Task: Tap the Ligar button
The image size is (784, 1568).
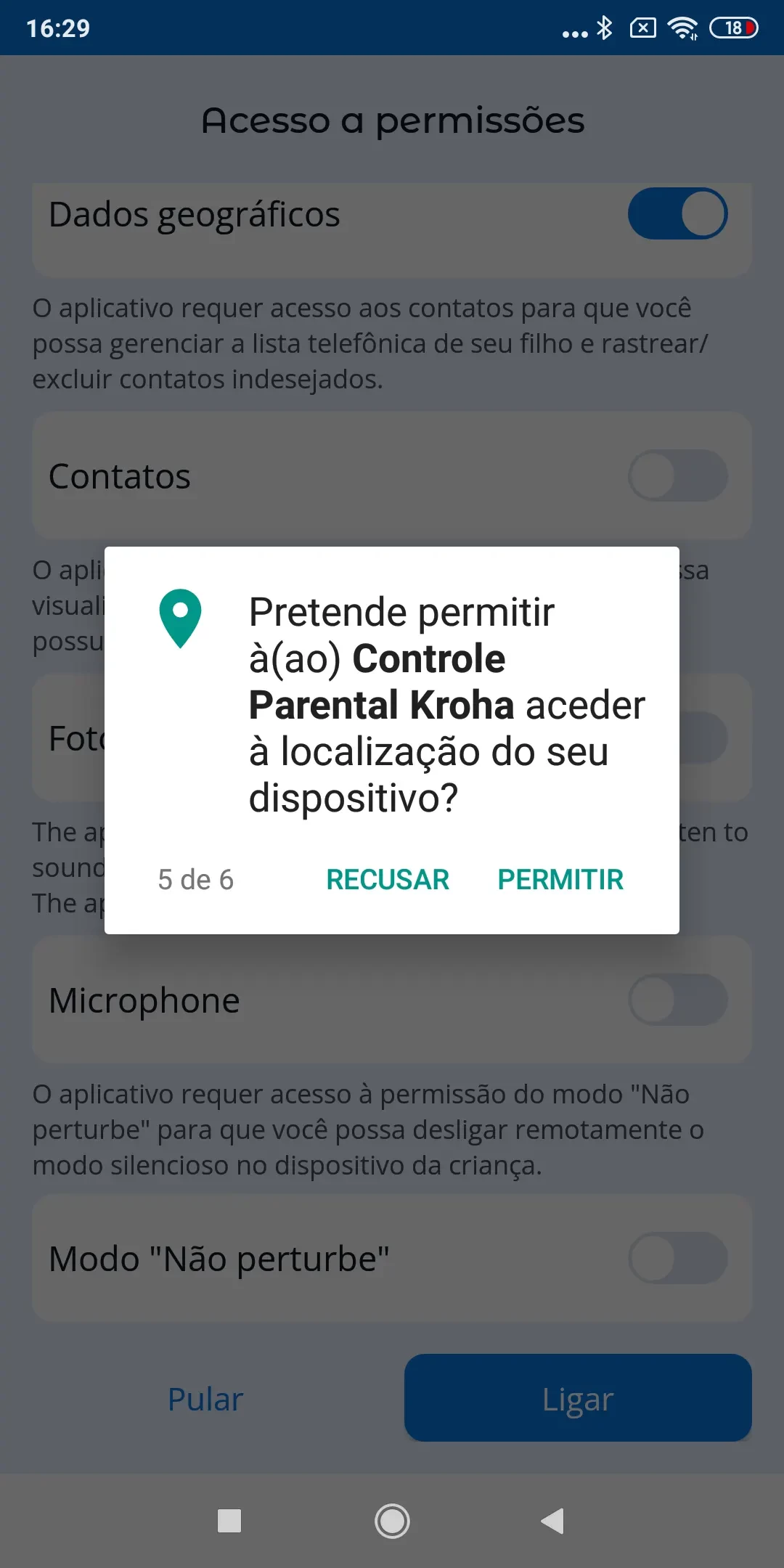Action: click(578, 1398)
